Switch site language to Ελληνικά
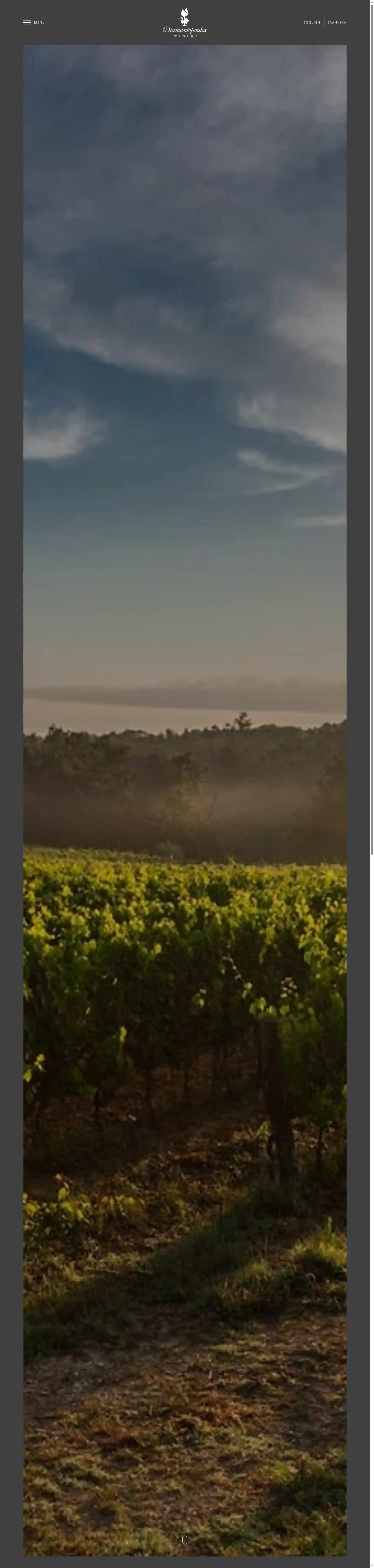374x1568 pixels. click(x=336, y=22)
